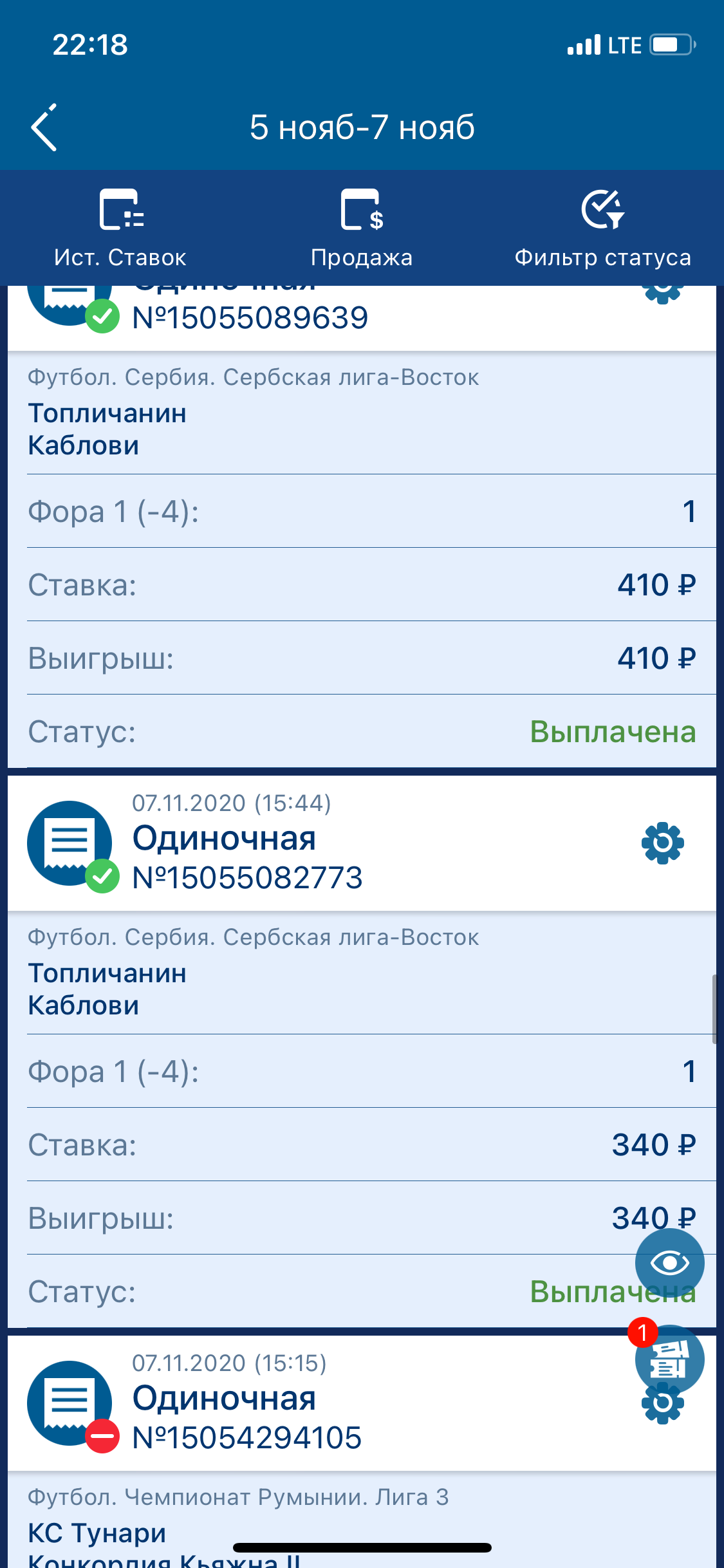The image size is (724, 1568).
Task: Open settings gear for bet №15054294105
Action: 662,1408
